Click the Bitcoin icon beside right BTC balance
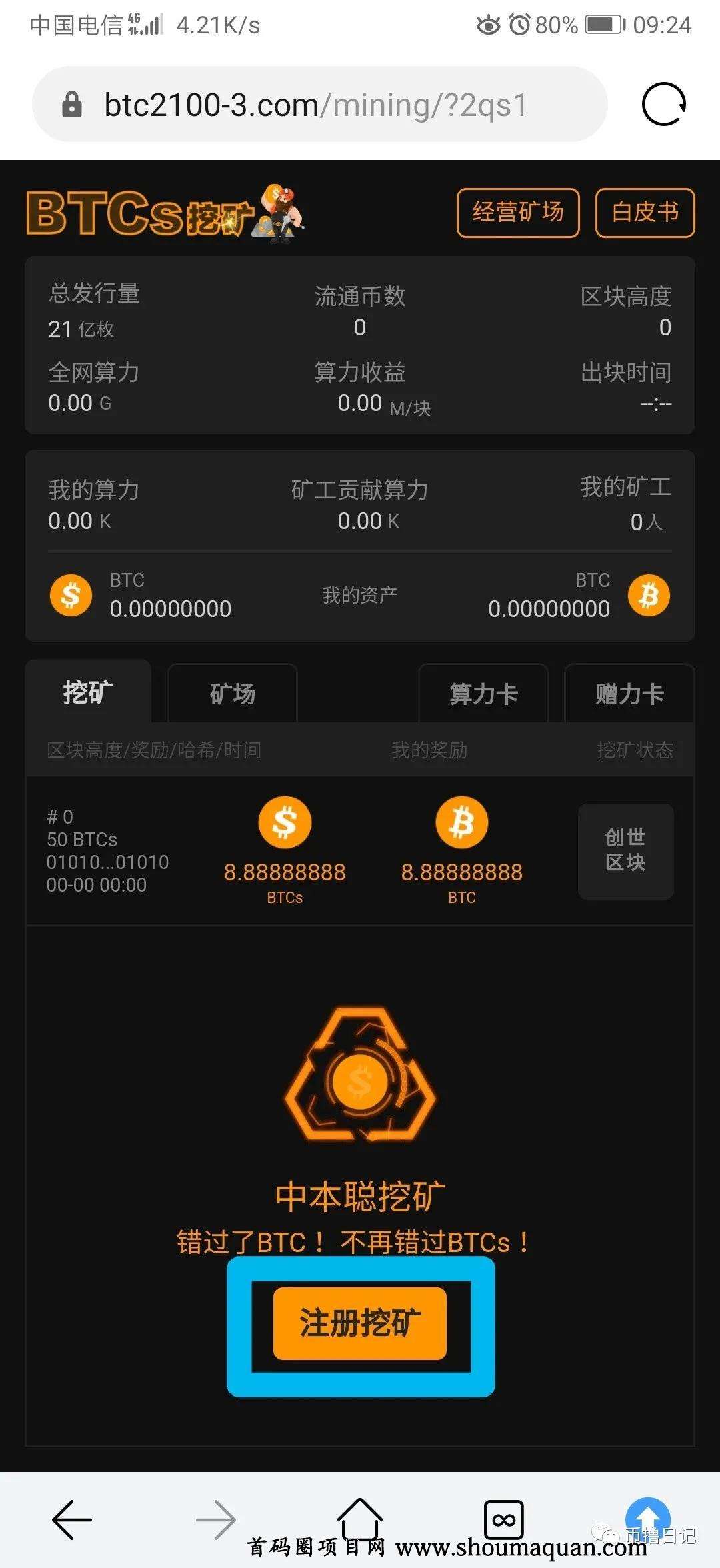 [x=648, y=594]
